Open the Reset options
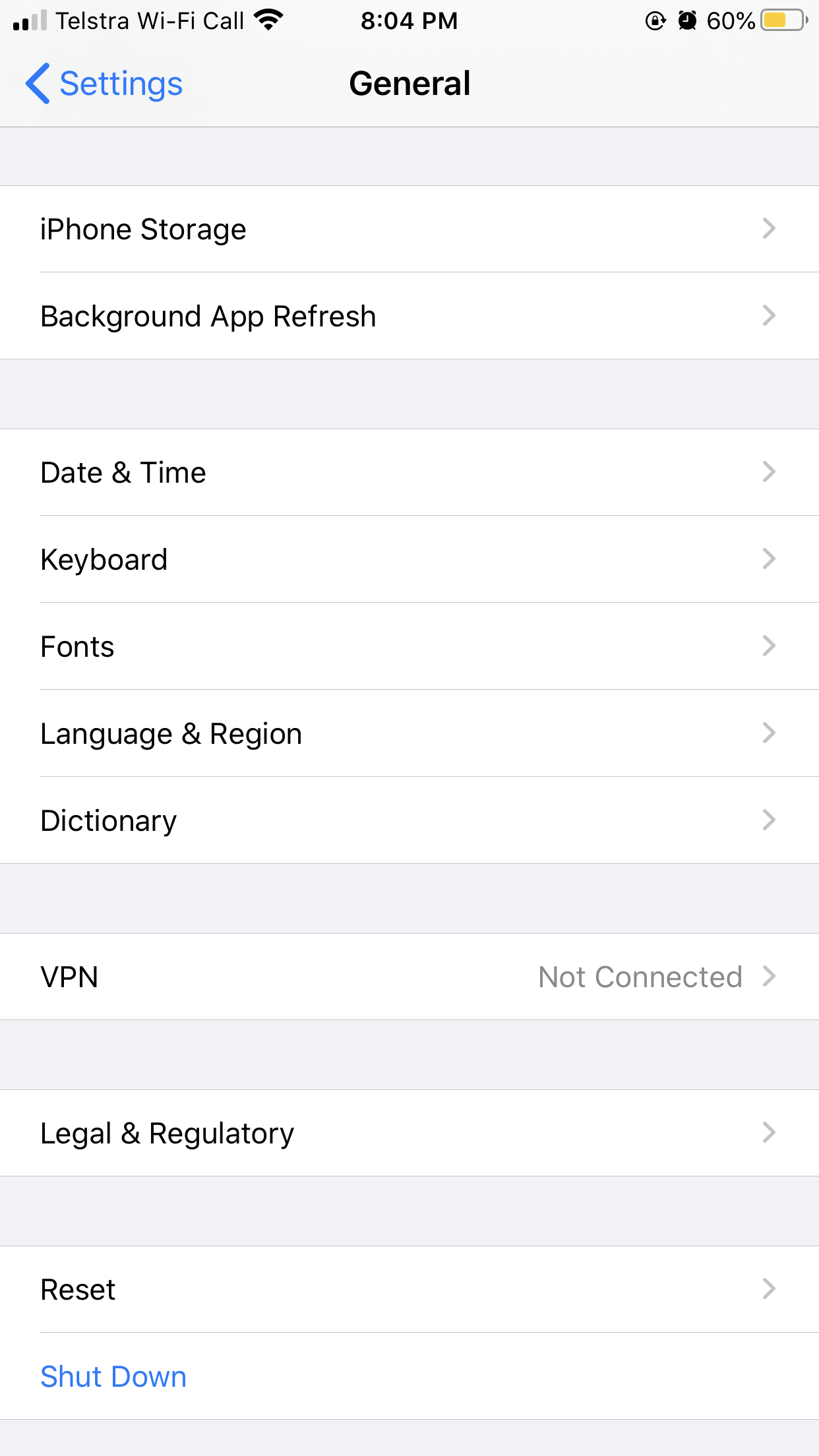 coord(409,1290)
